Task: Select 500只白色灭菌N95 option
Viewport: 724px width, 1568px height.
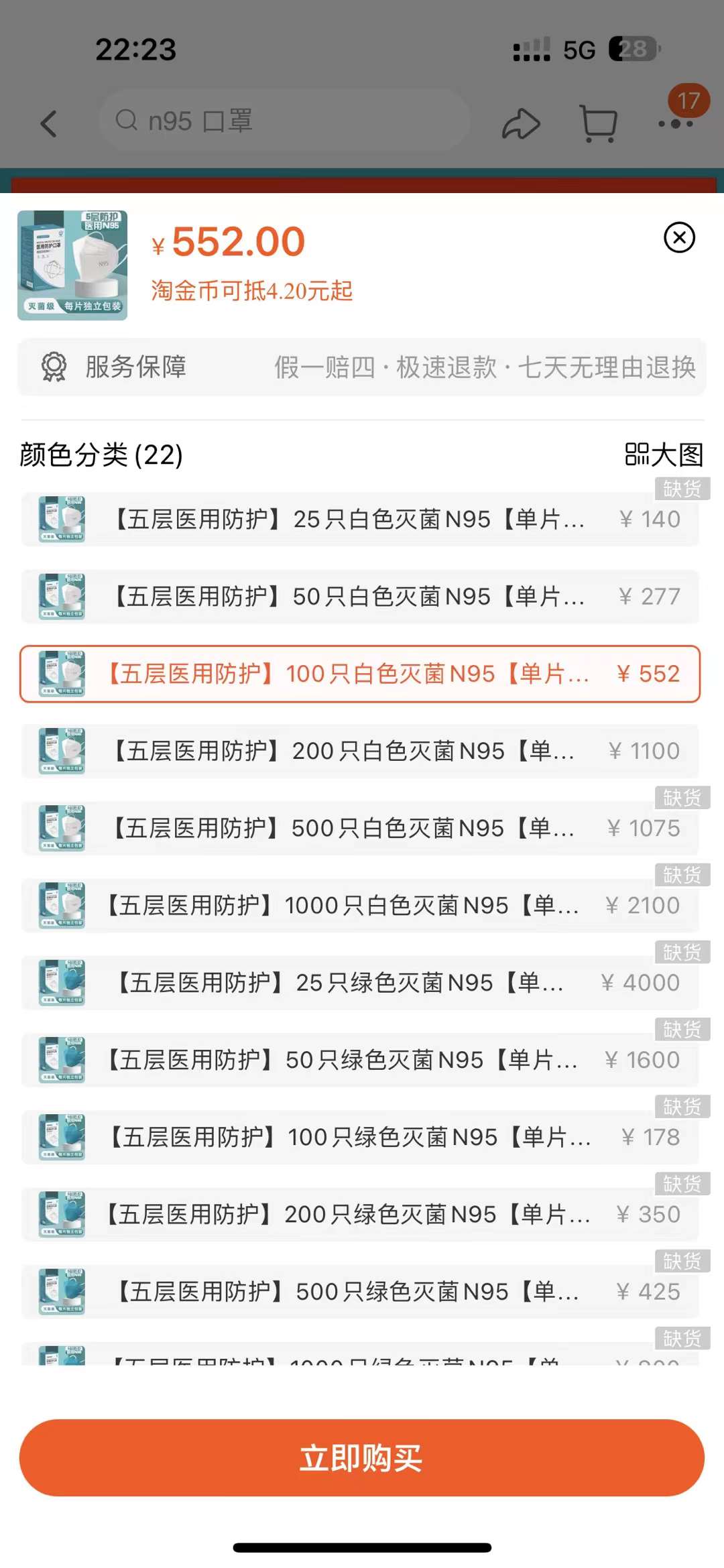Action: 361,829
